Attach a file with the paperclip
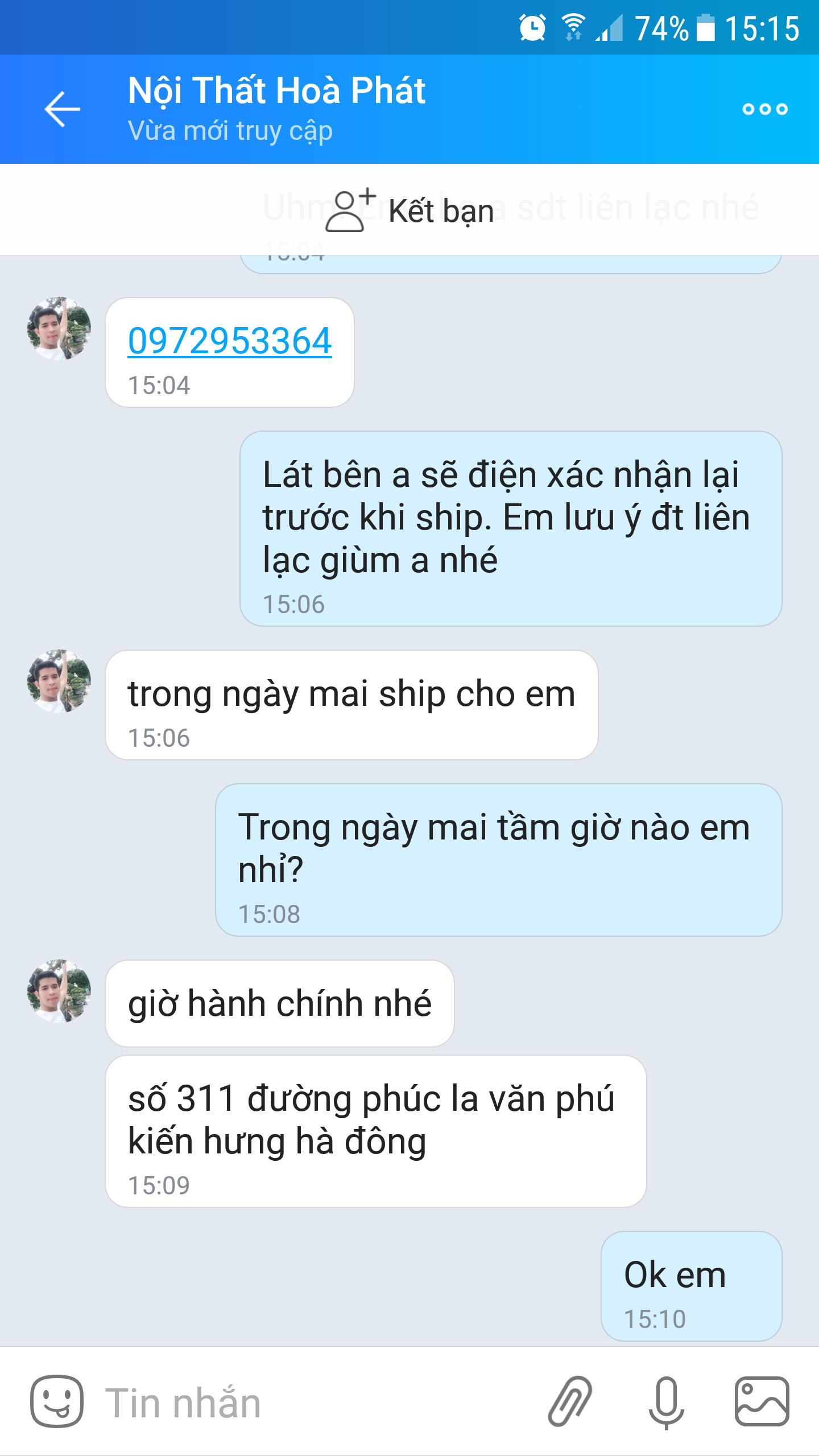This screenshot has width=819, height=1456. coord(570,1401)
